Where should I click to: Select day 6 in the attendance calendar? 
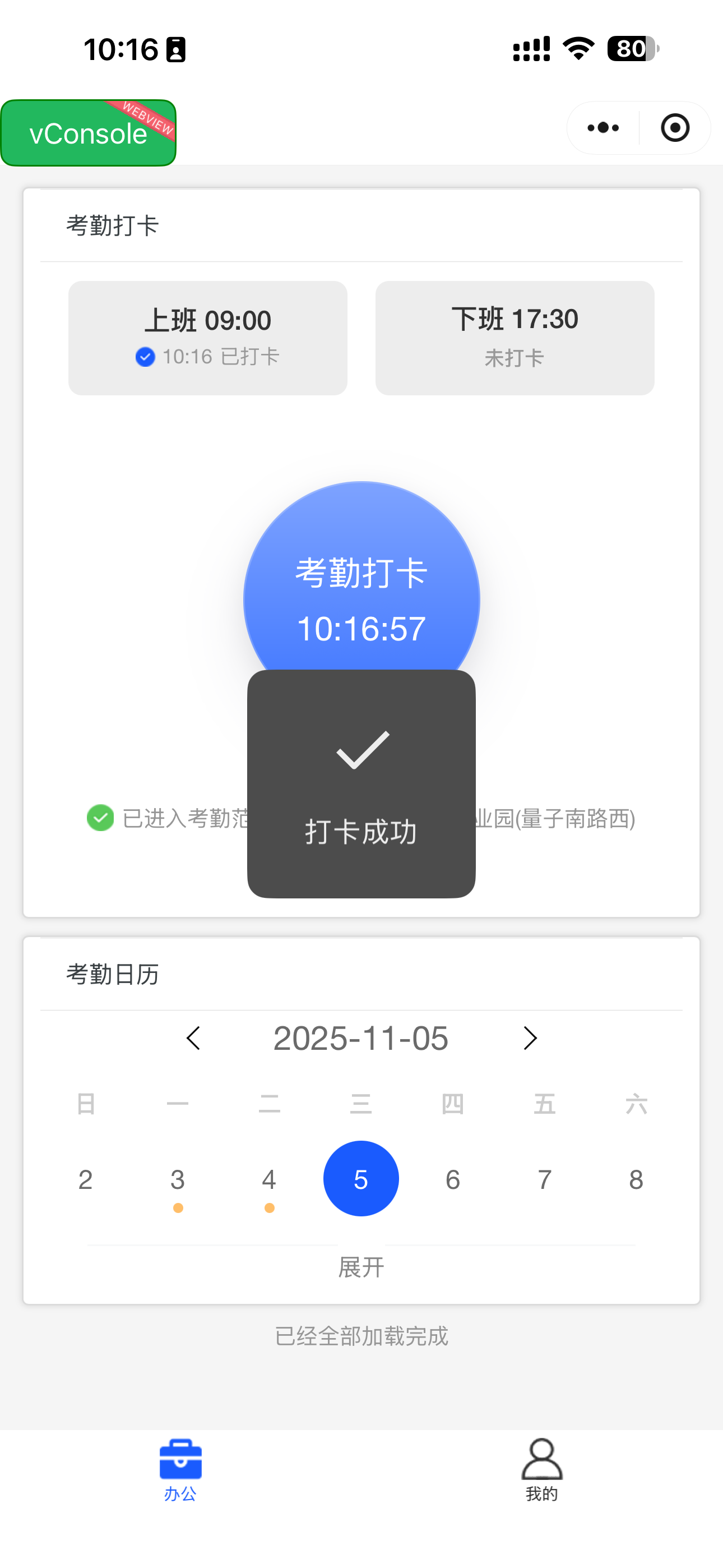point(453,1180)
